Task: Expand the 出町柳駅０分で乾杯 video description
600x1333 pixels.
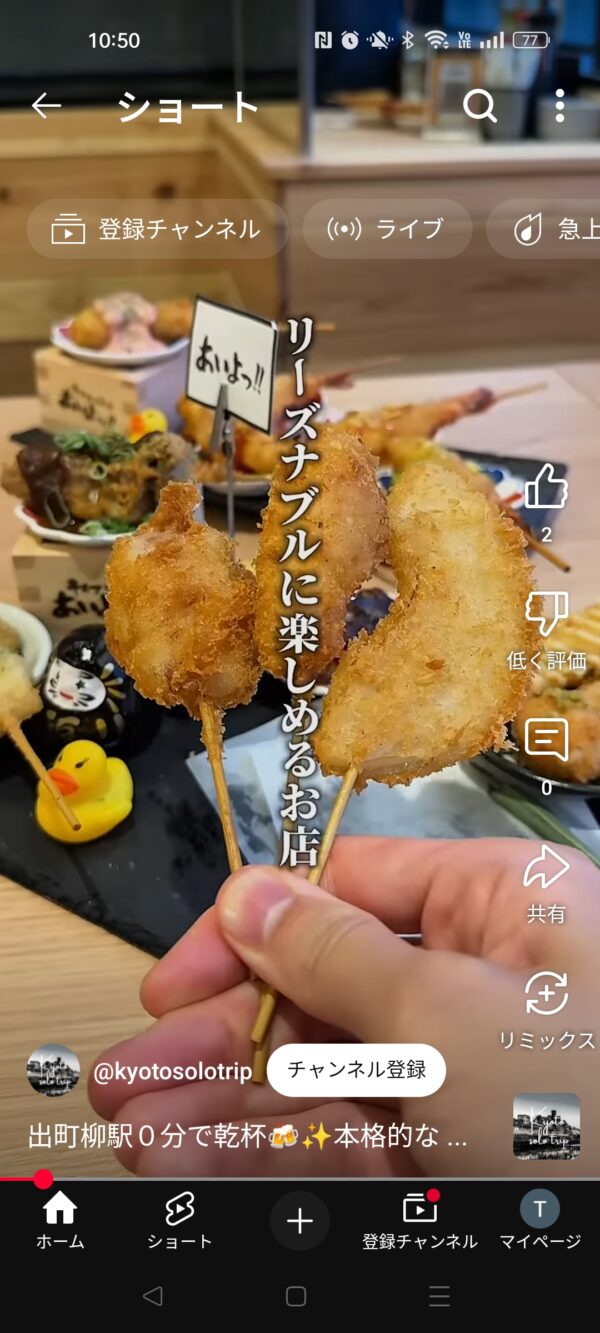Action: pyautogui.click(x=247, y=1137)
